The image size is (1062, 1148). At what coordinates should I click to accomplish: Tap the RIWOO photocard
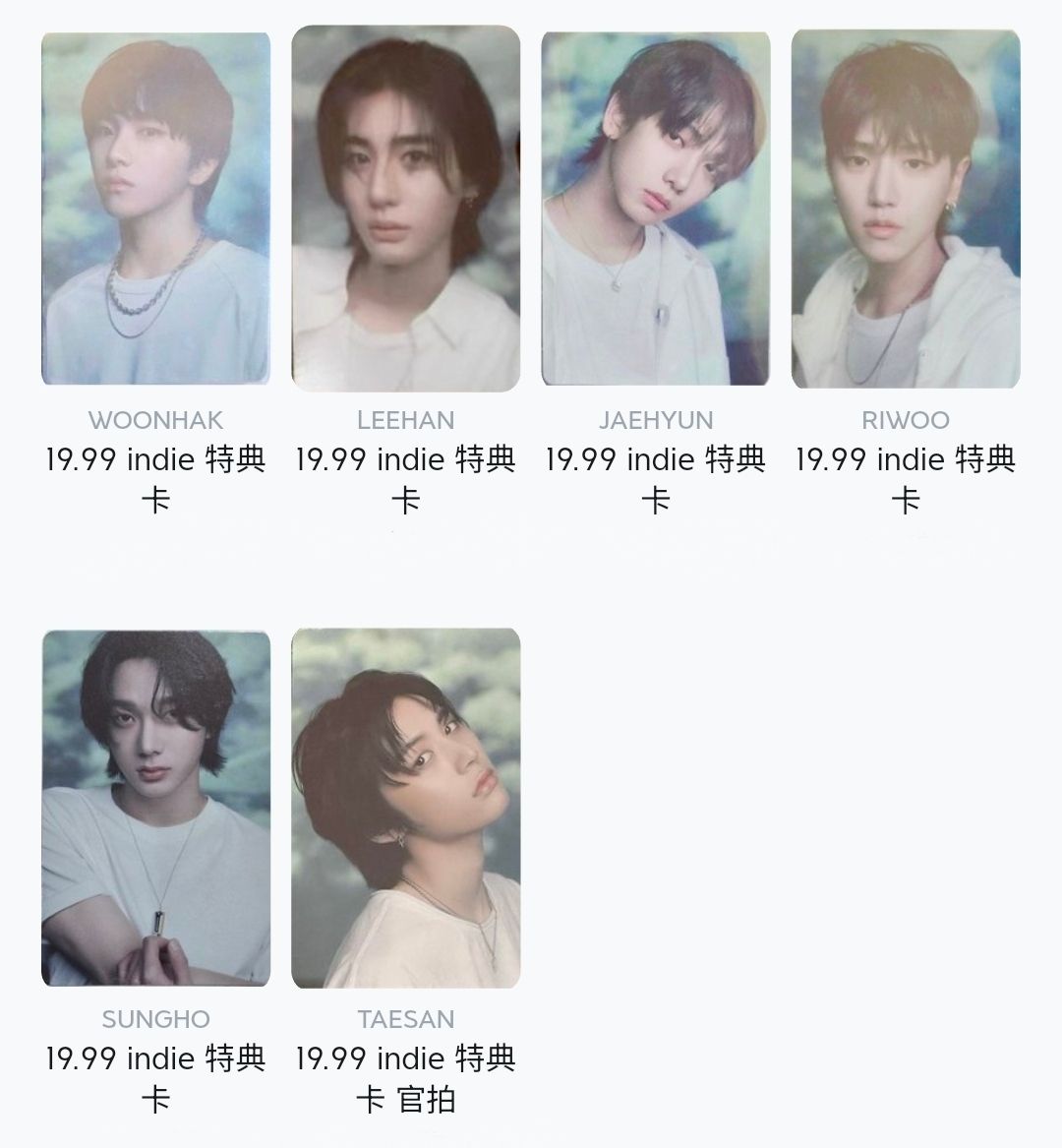coord(905,209)
